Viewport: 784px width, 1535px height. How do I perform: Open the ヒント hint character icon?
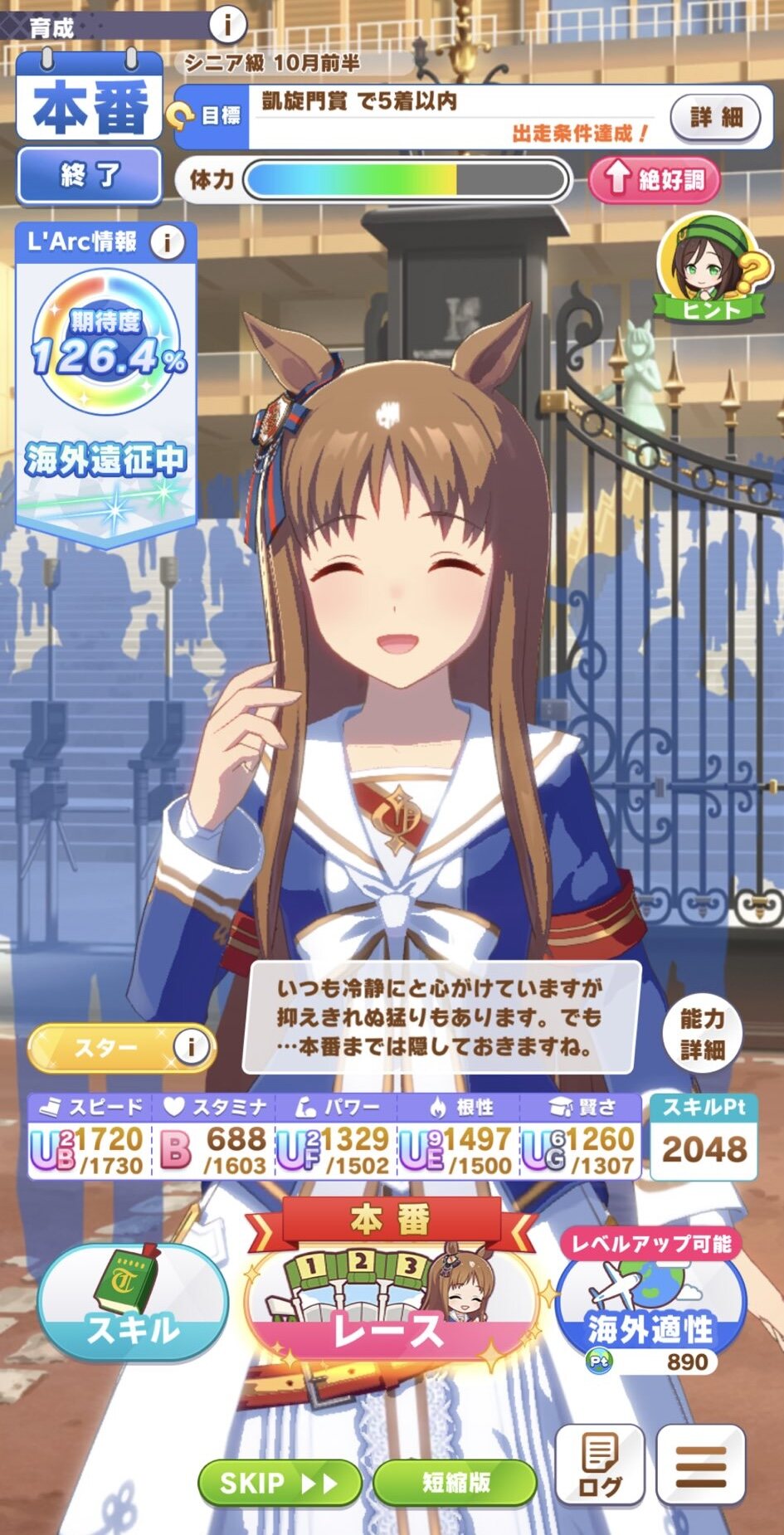pyautogui.click(x=711, y=270)
